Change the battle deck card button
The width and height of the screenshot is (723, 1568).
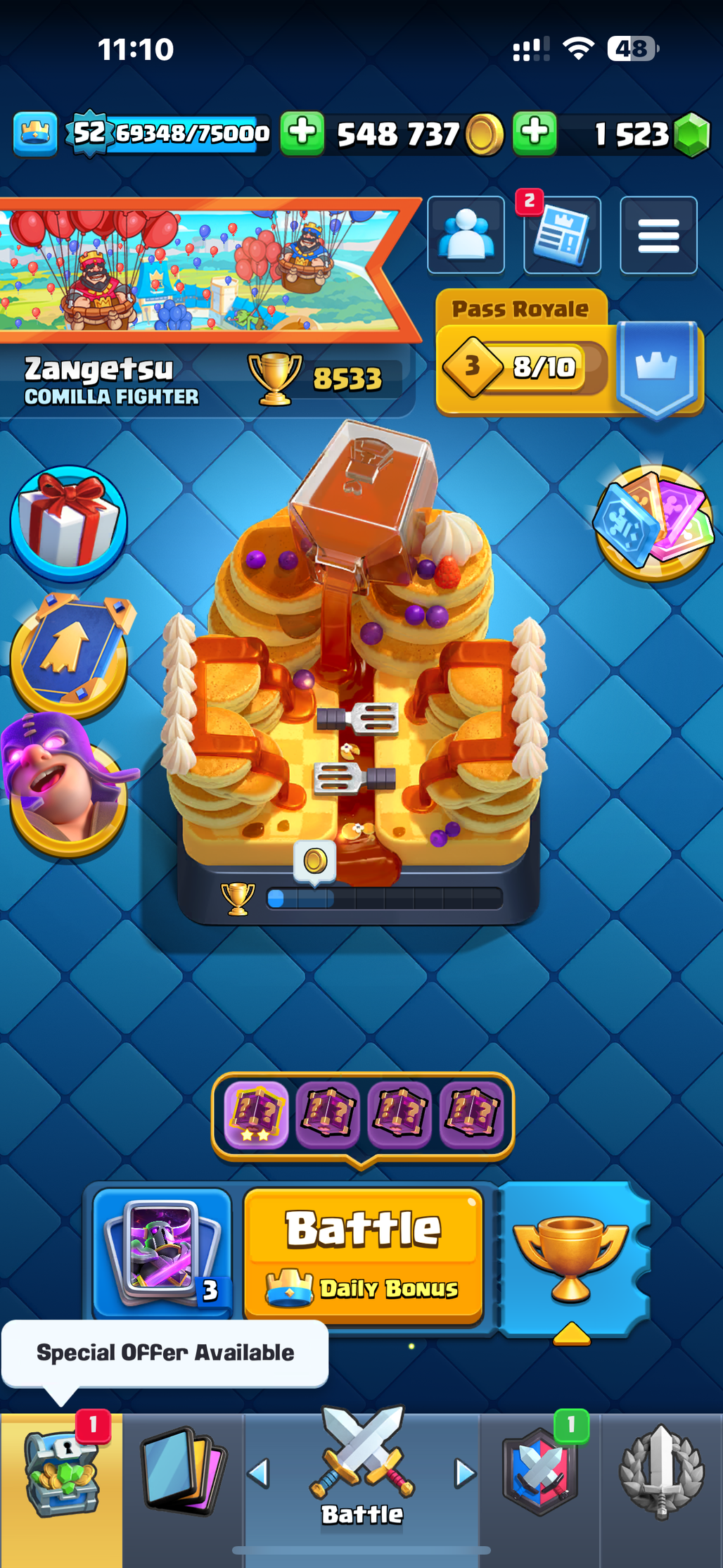(x=162, y=1253)
